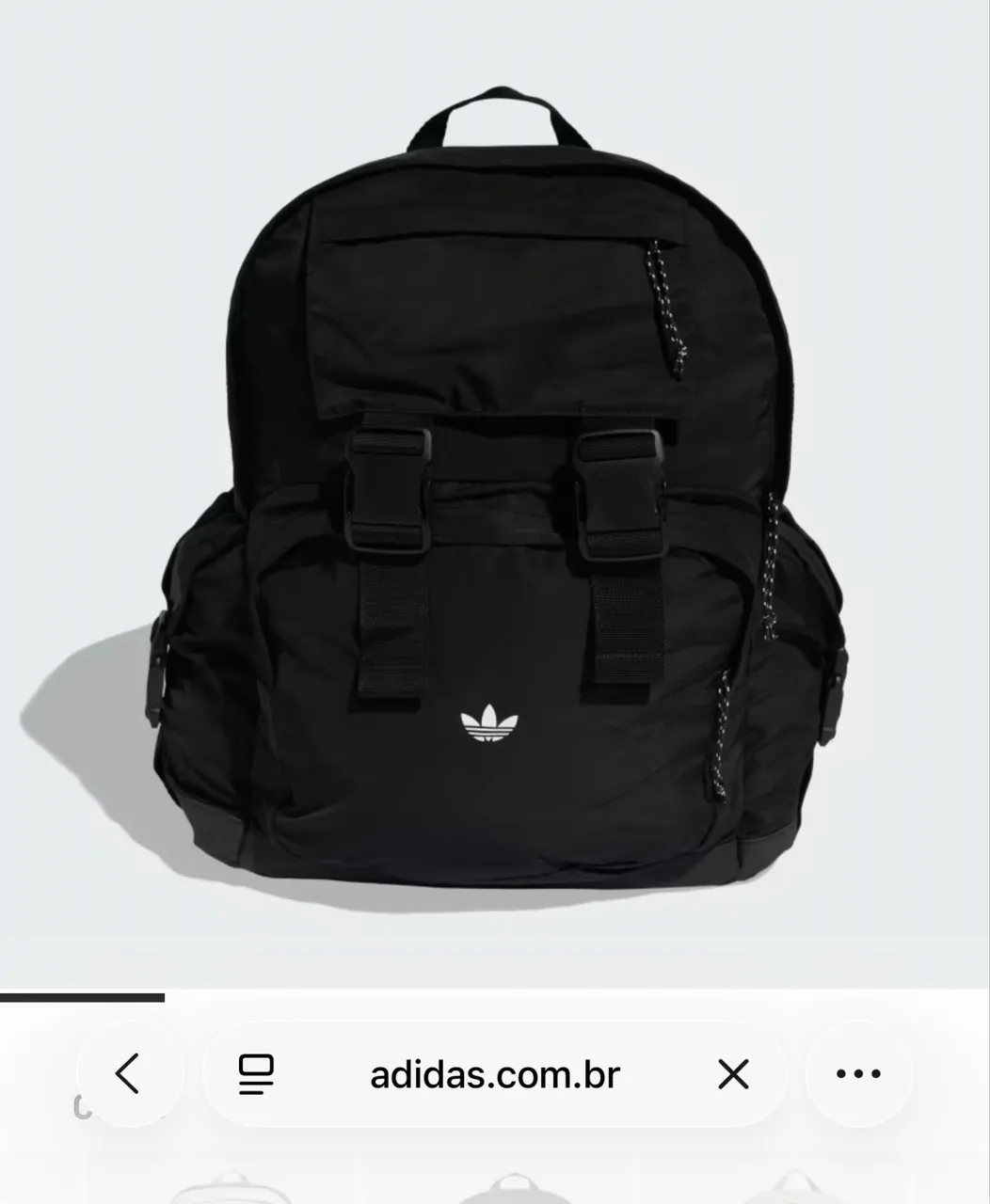Stop loading with the X icon
The height and width of the screenshot is (1204, 990).
(733, 1073)
